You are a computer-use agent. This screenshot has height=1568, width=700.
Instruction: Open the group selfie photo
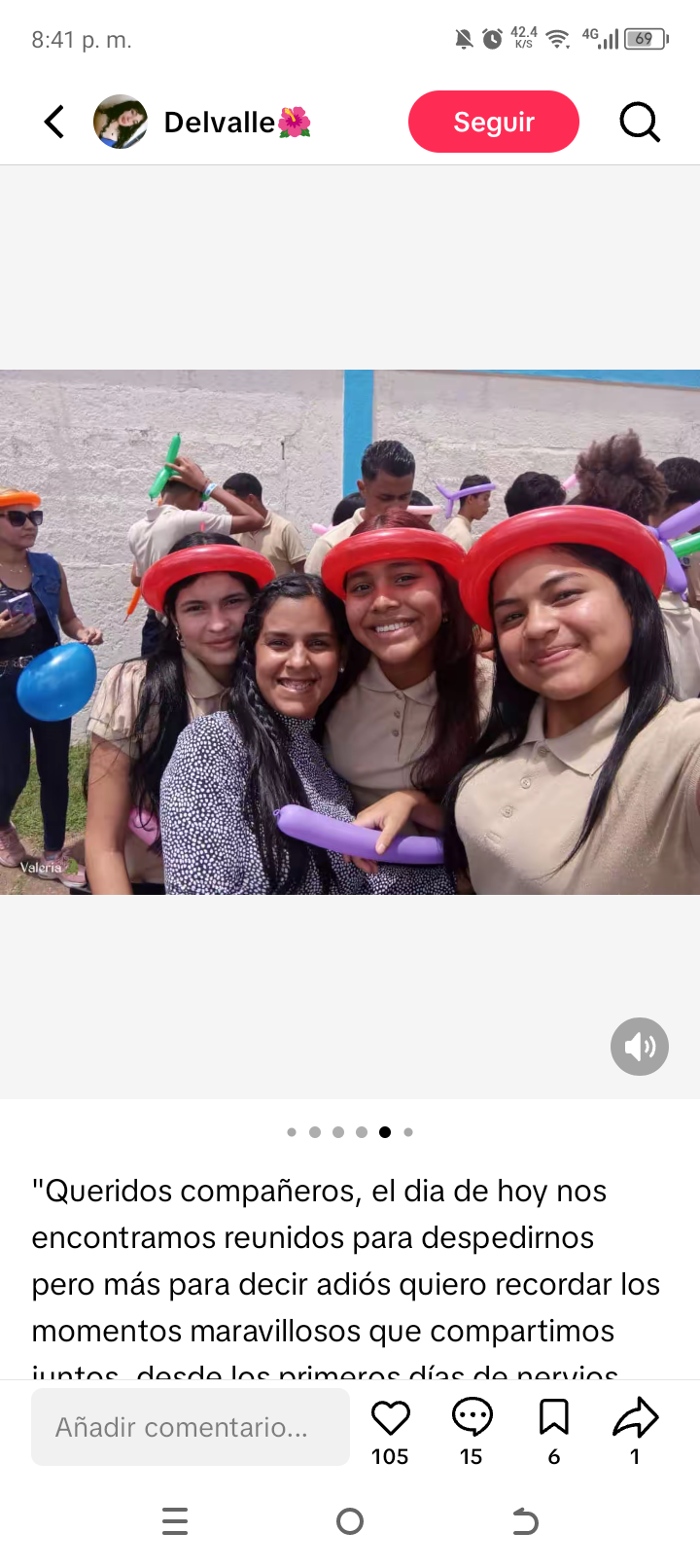click(x=350, y=632)
